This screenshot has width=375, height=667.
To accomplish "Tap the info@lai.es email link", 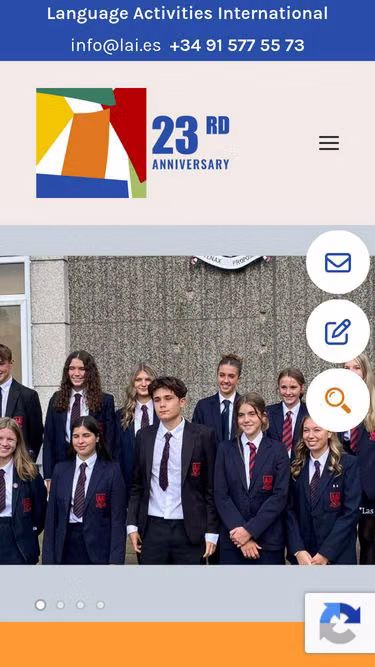I will (x=116, y=45).
